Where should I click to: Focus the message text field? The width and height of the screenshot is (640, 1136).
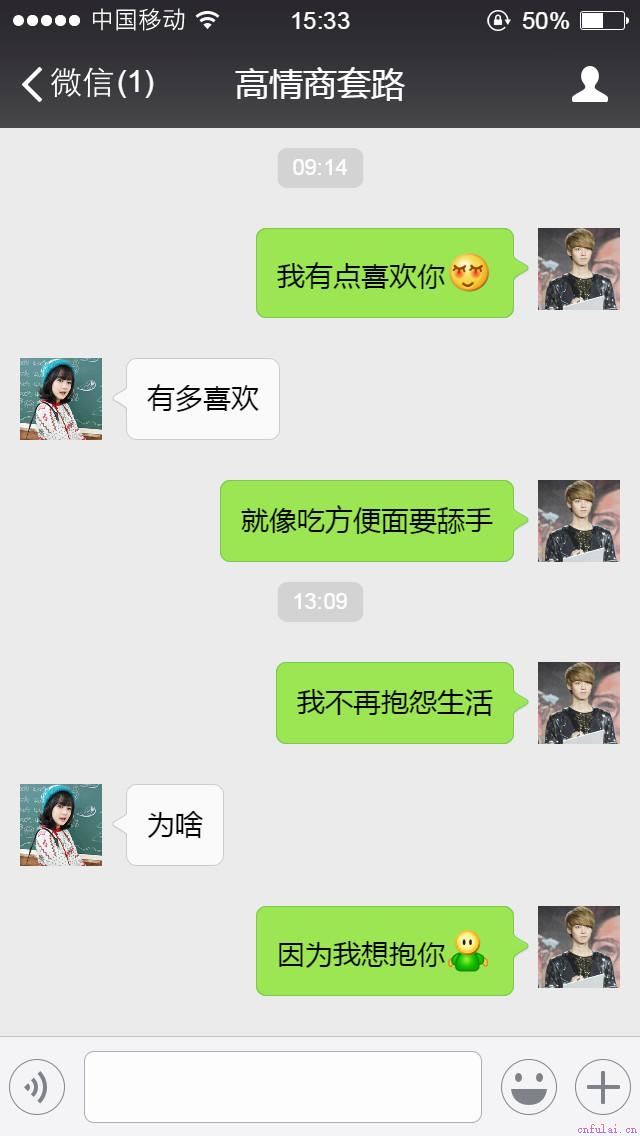click(283, 1087)
